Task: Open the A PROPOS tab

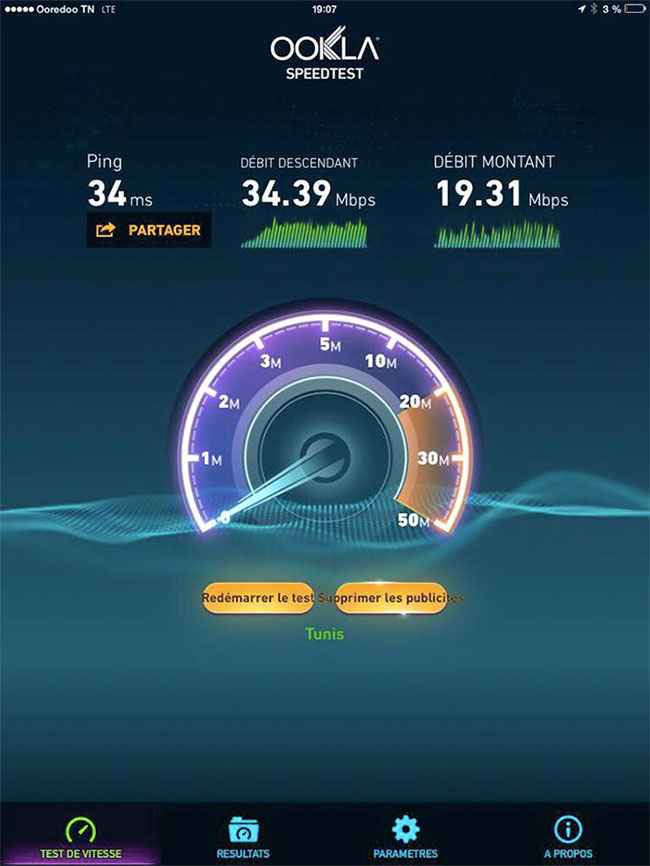Action: (568, 836)
